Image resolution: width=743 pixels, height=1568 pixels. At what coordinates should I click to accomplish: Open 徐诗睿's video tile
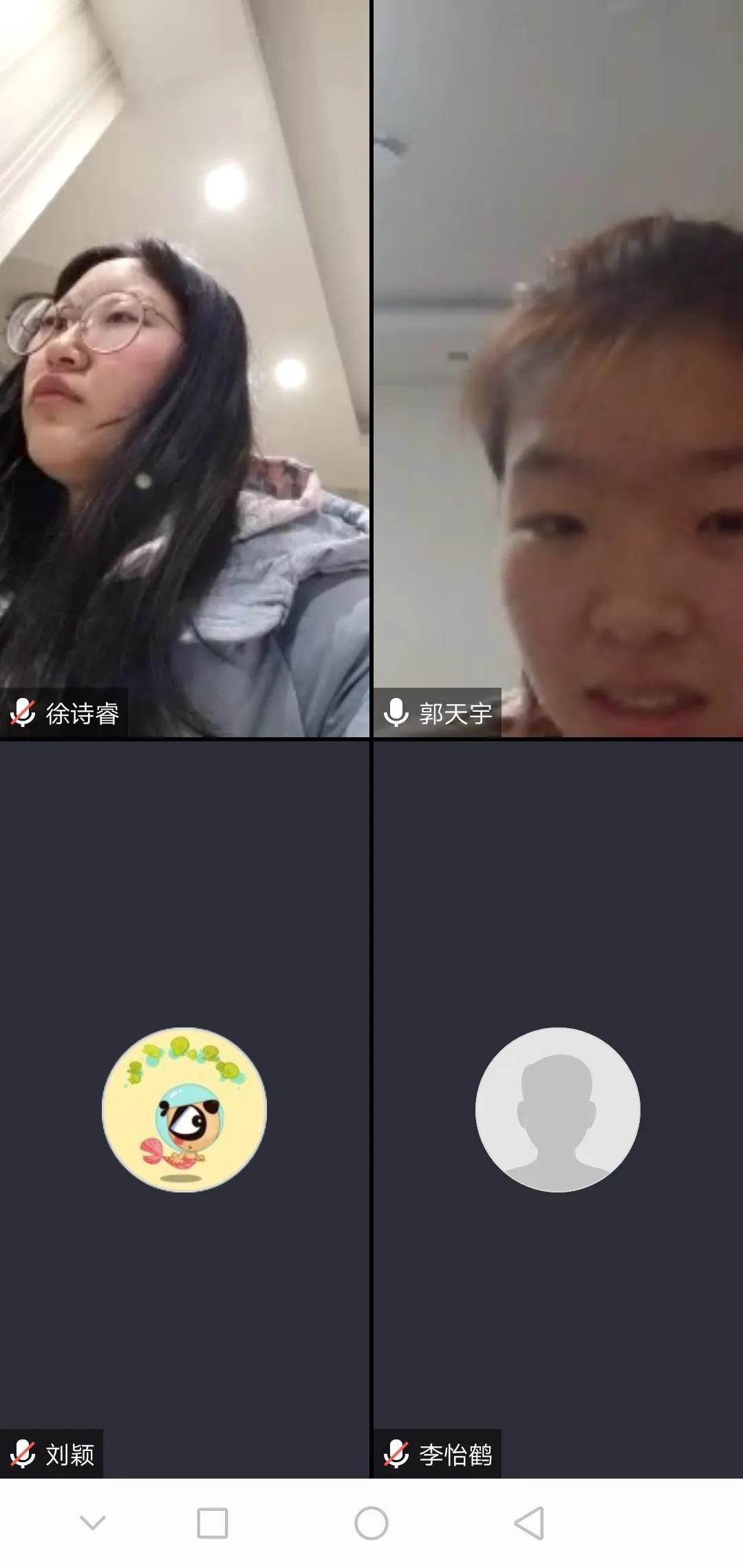pos(184,369)
